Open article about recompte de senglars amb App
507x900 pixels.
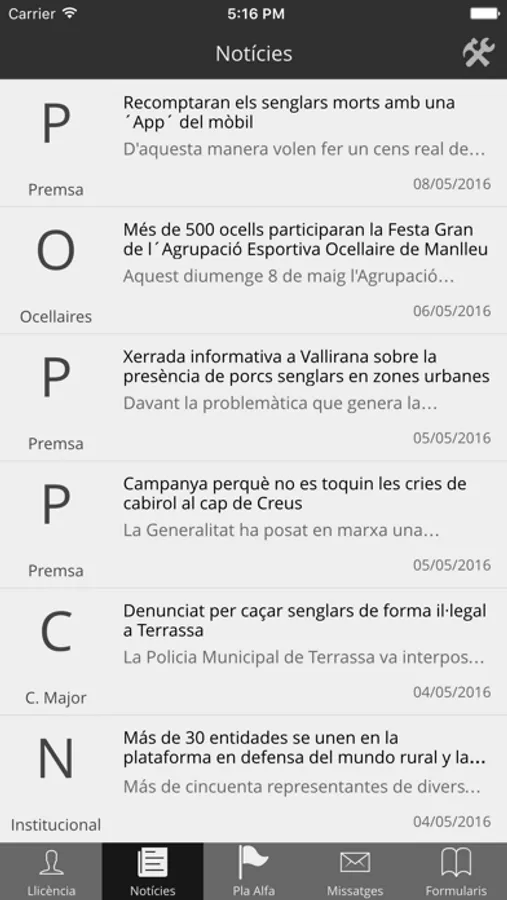tap(253, 143)
